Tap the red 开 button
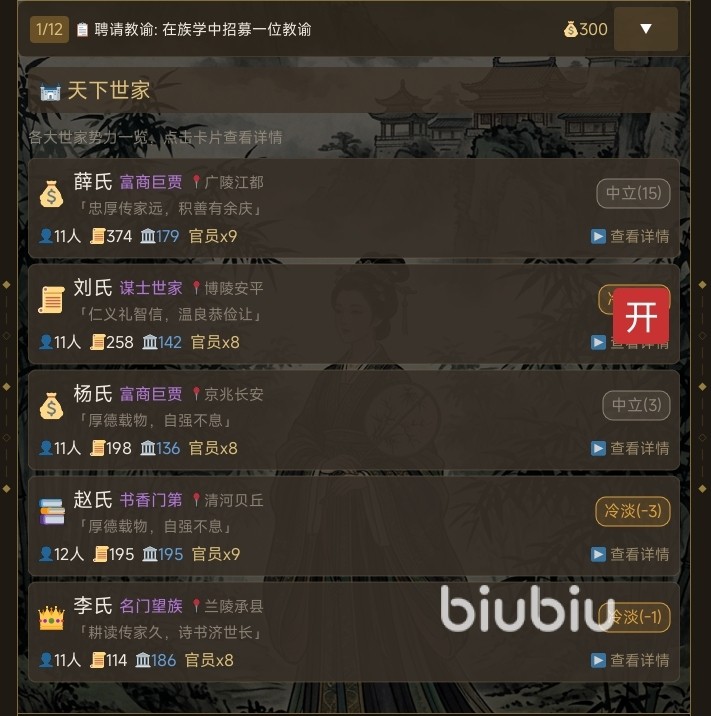711x716 pixels. click(640, 318)
